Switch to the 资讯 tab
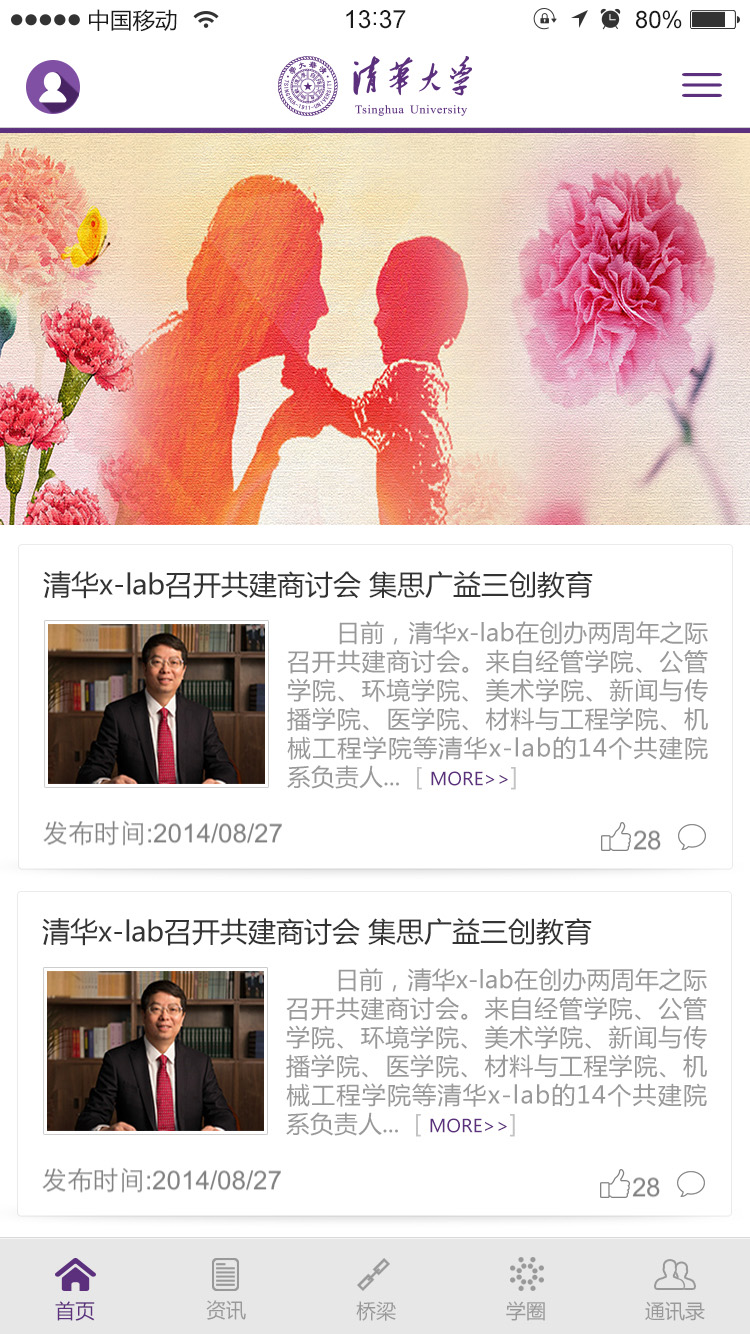The image size is (750, 1334). coord(225,1288)
